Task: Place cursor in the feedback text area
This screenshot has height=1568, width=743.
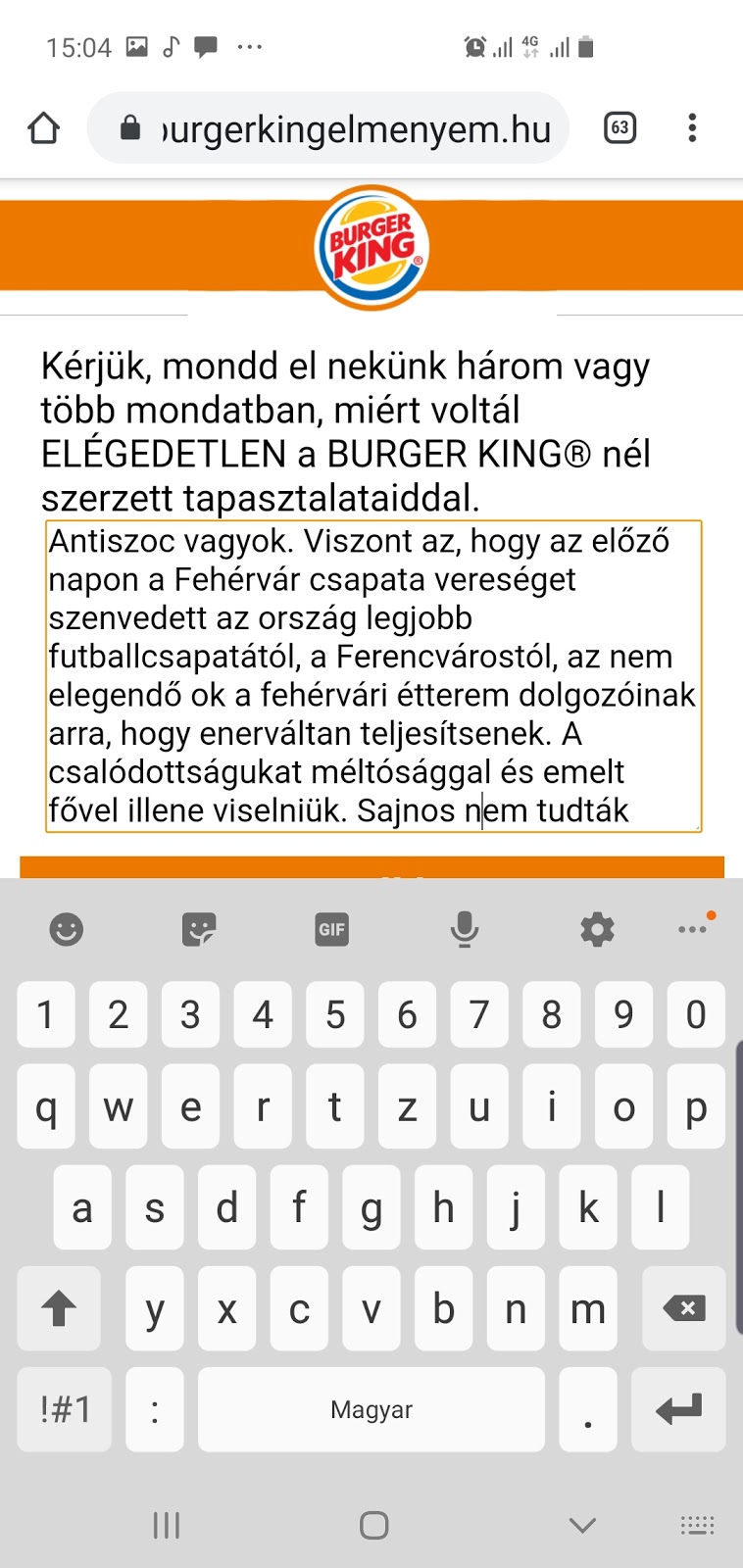Action: [x=372, y=676]
